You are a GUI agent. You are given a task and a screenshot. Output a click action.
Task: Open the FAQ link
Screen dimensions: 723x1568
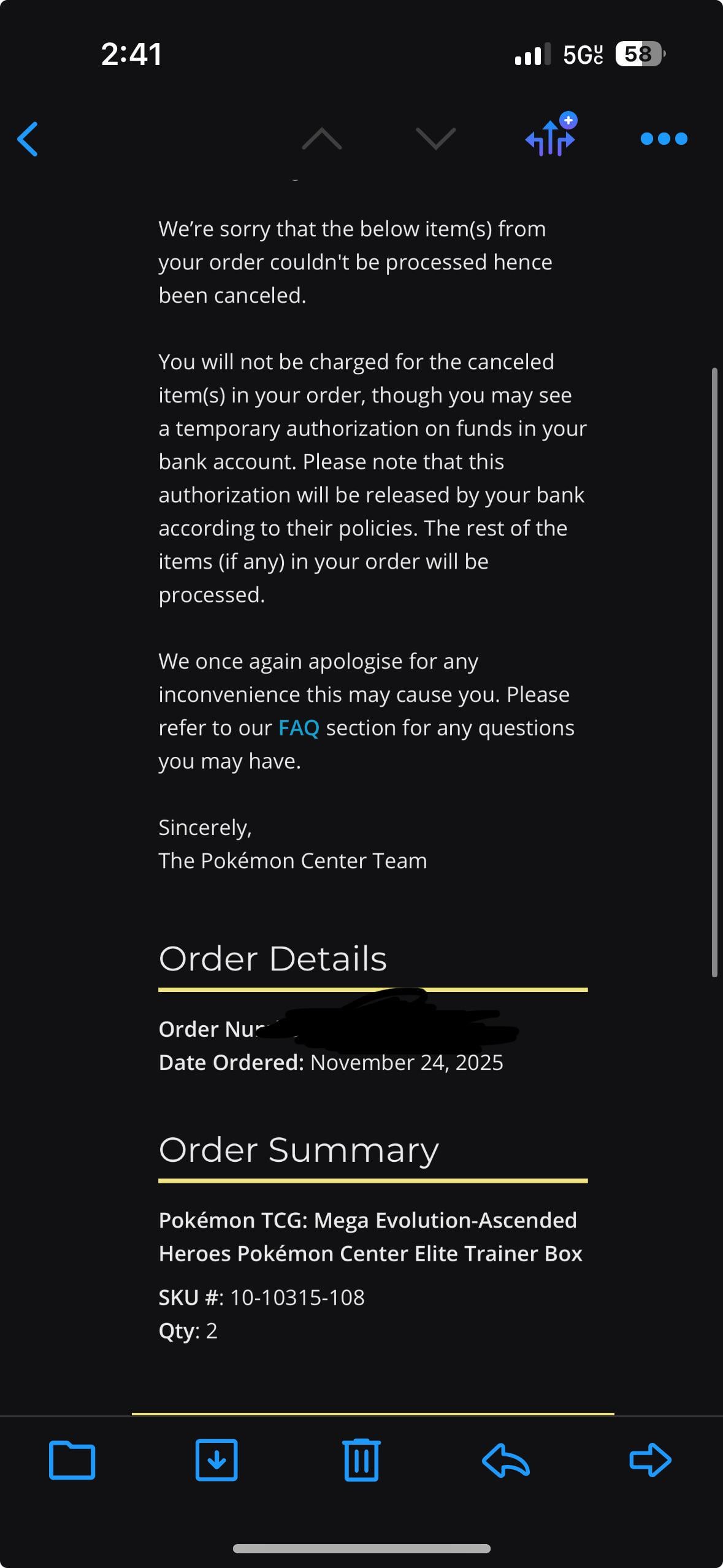pyautogui.click(x=299, y=728)
